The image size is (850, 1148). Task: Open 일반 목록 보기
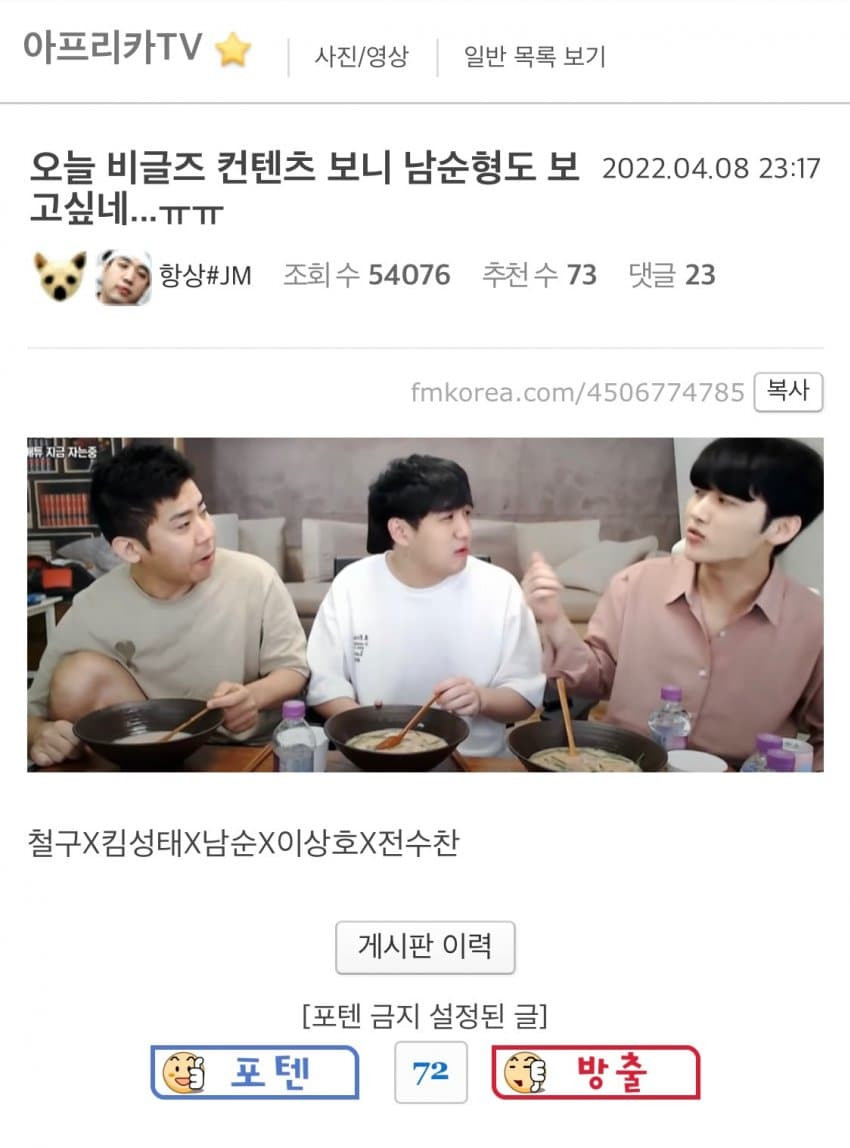click(x=534, y=56)
